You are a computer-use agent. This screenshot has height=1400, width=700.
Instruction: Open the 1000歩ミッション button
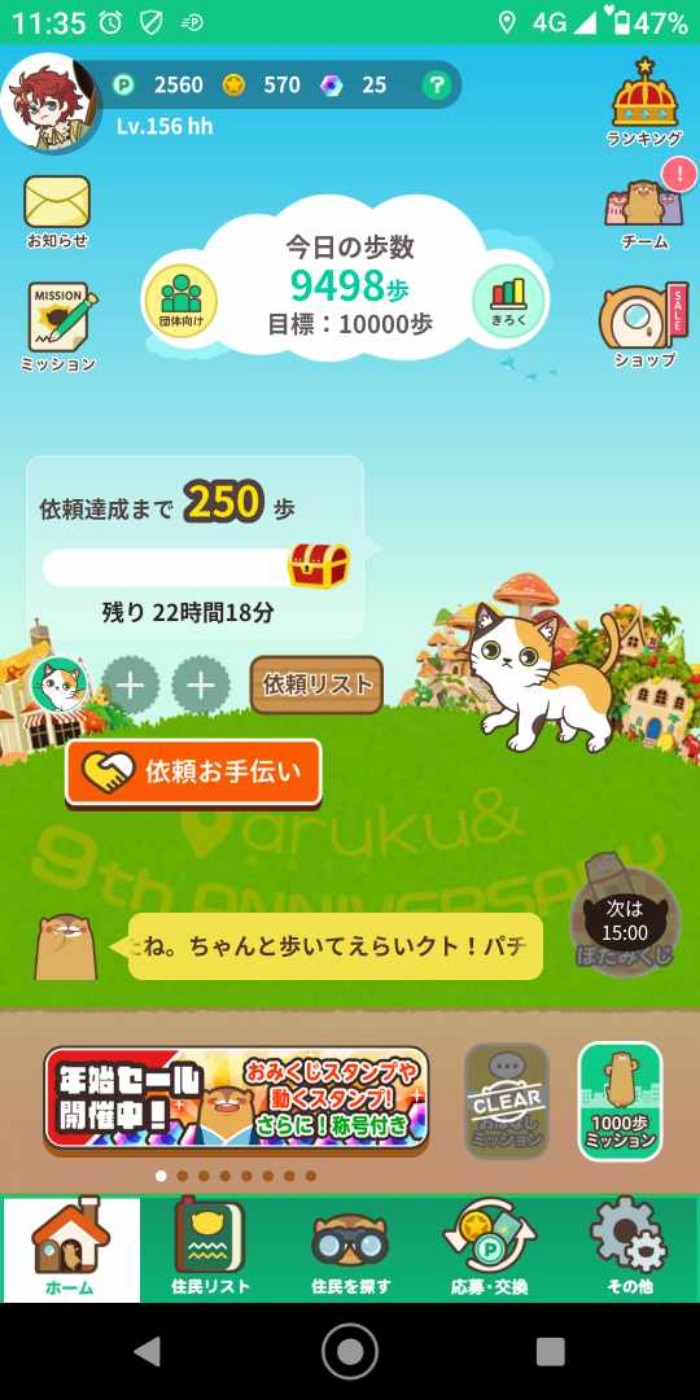pyautogui.click(x=620, y=1100)
